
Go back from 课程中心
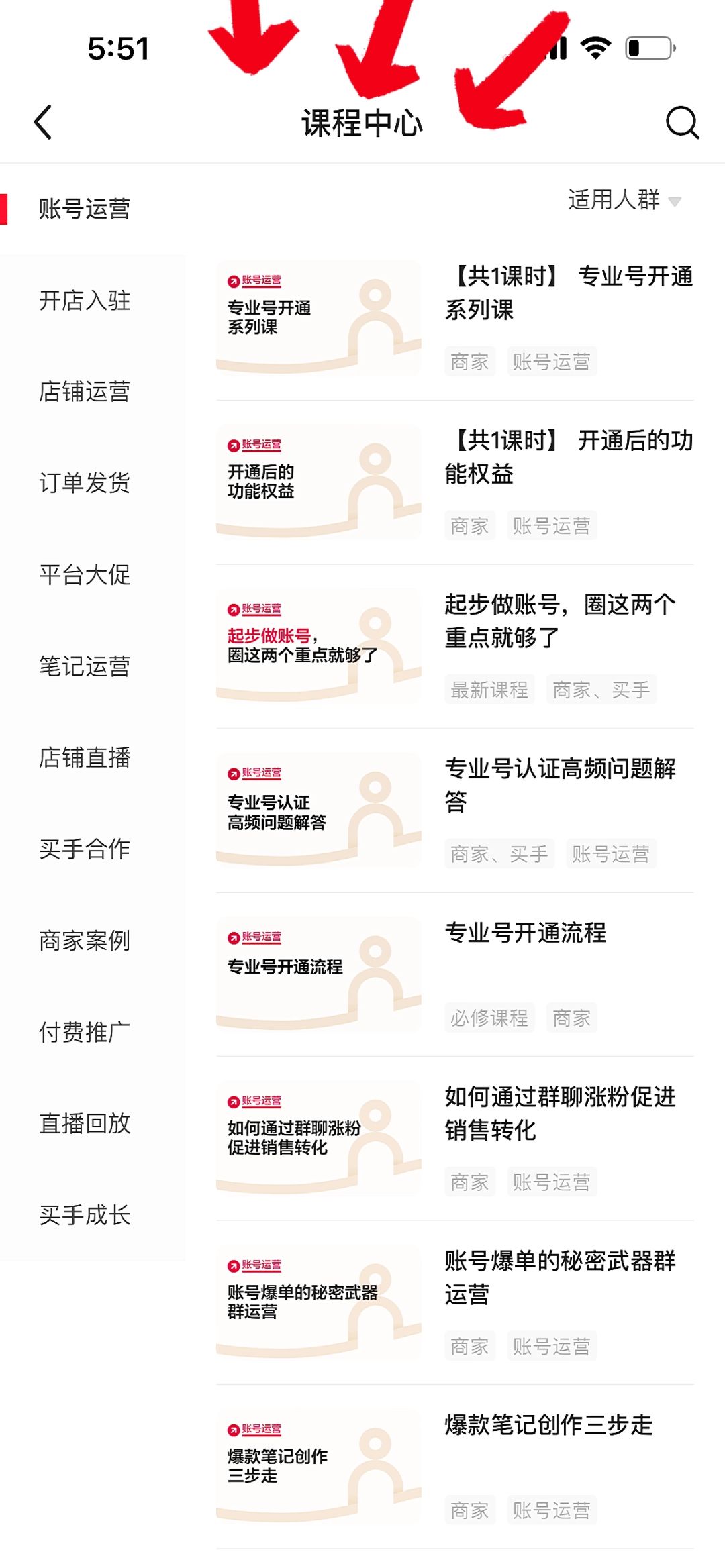tap(43, 122)
